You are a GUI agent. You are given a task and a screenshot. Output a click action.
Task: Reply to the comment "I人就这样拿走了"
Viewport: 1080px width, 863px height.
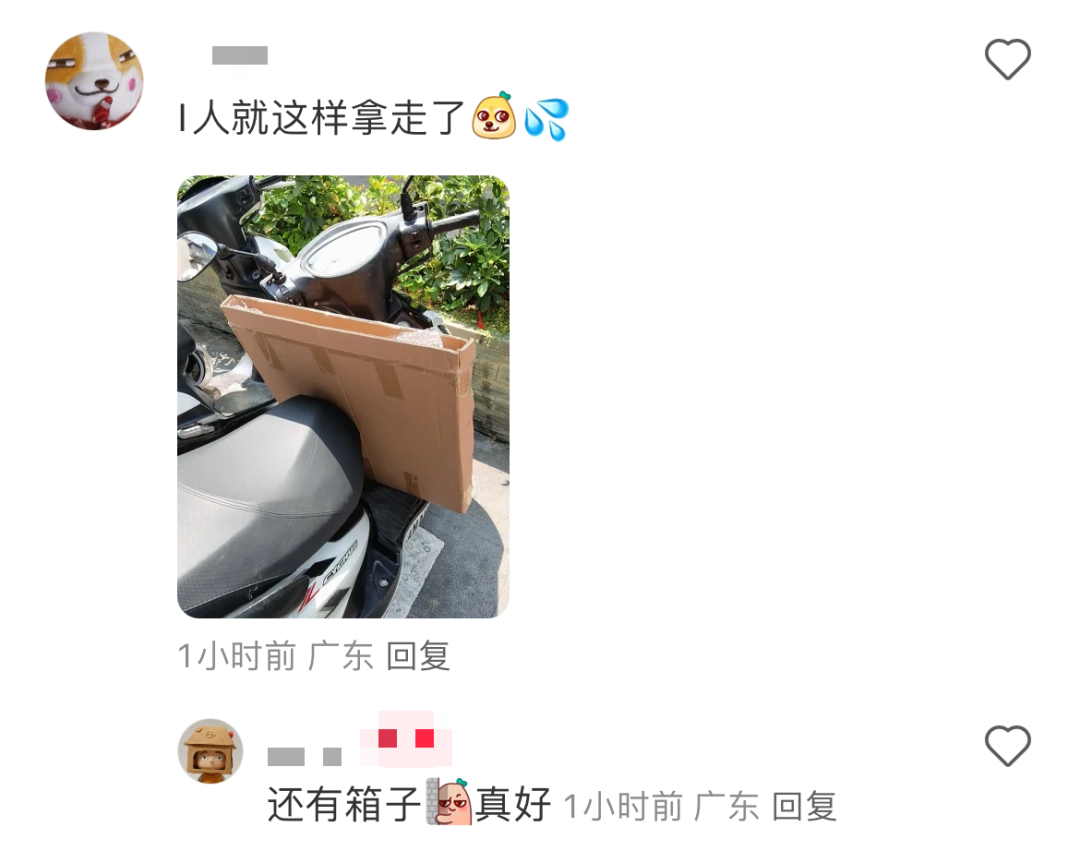coord(418,657)
